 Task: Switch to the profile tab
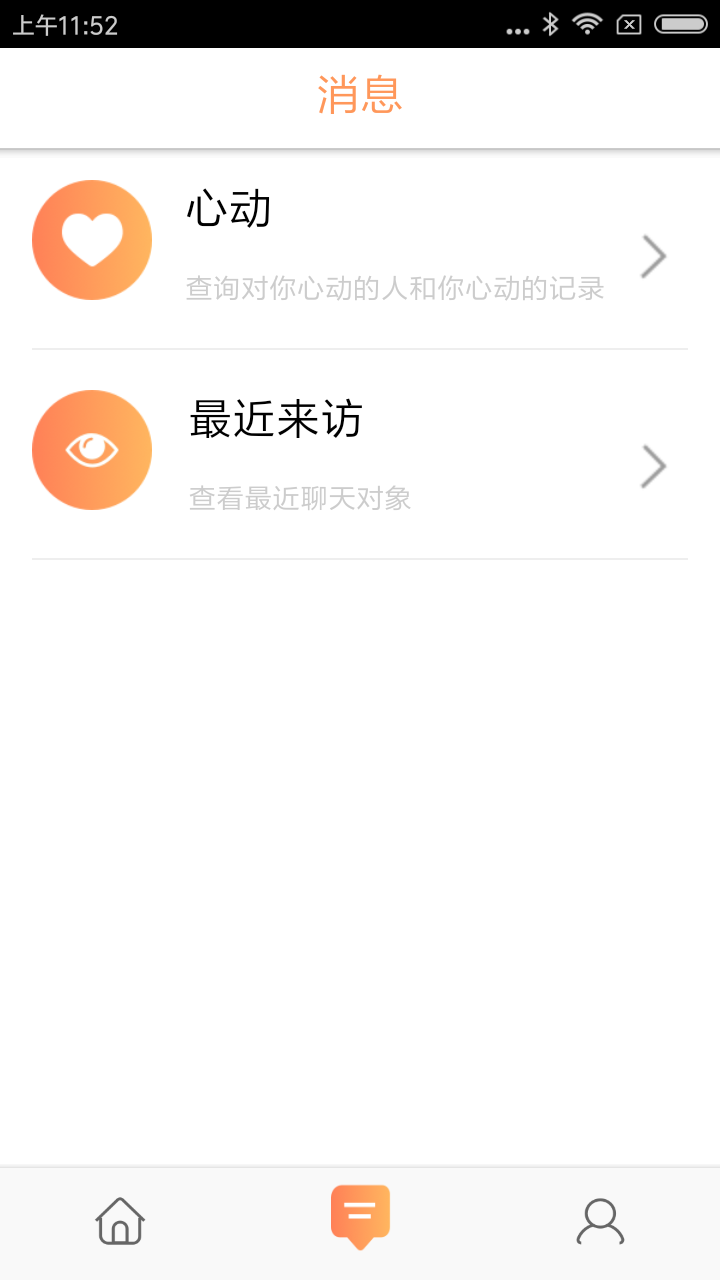coord(600,1221)
